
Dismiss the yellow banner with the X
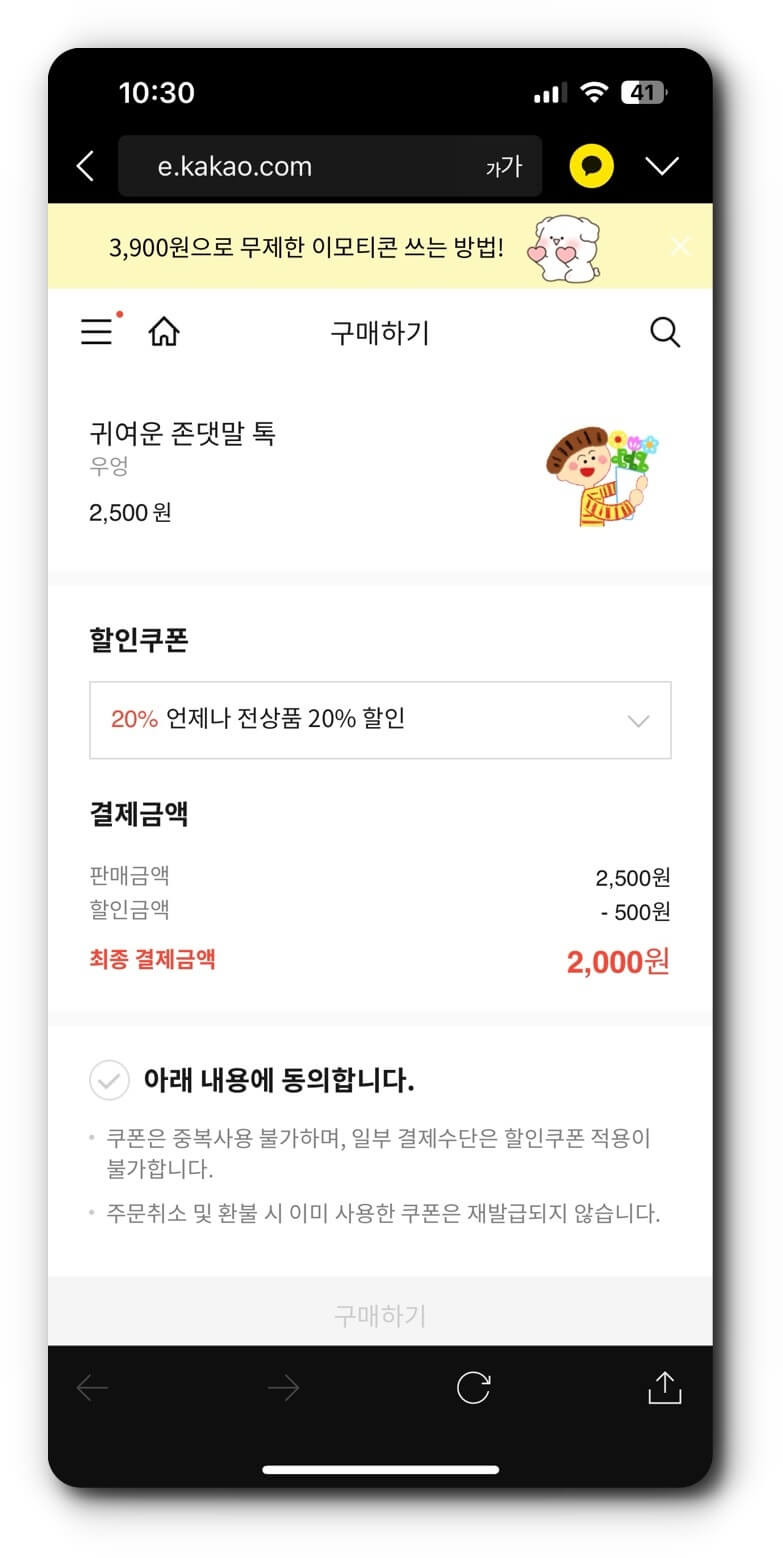click(x=680, y=246)
